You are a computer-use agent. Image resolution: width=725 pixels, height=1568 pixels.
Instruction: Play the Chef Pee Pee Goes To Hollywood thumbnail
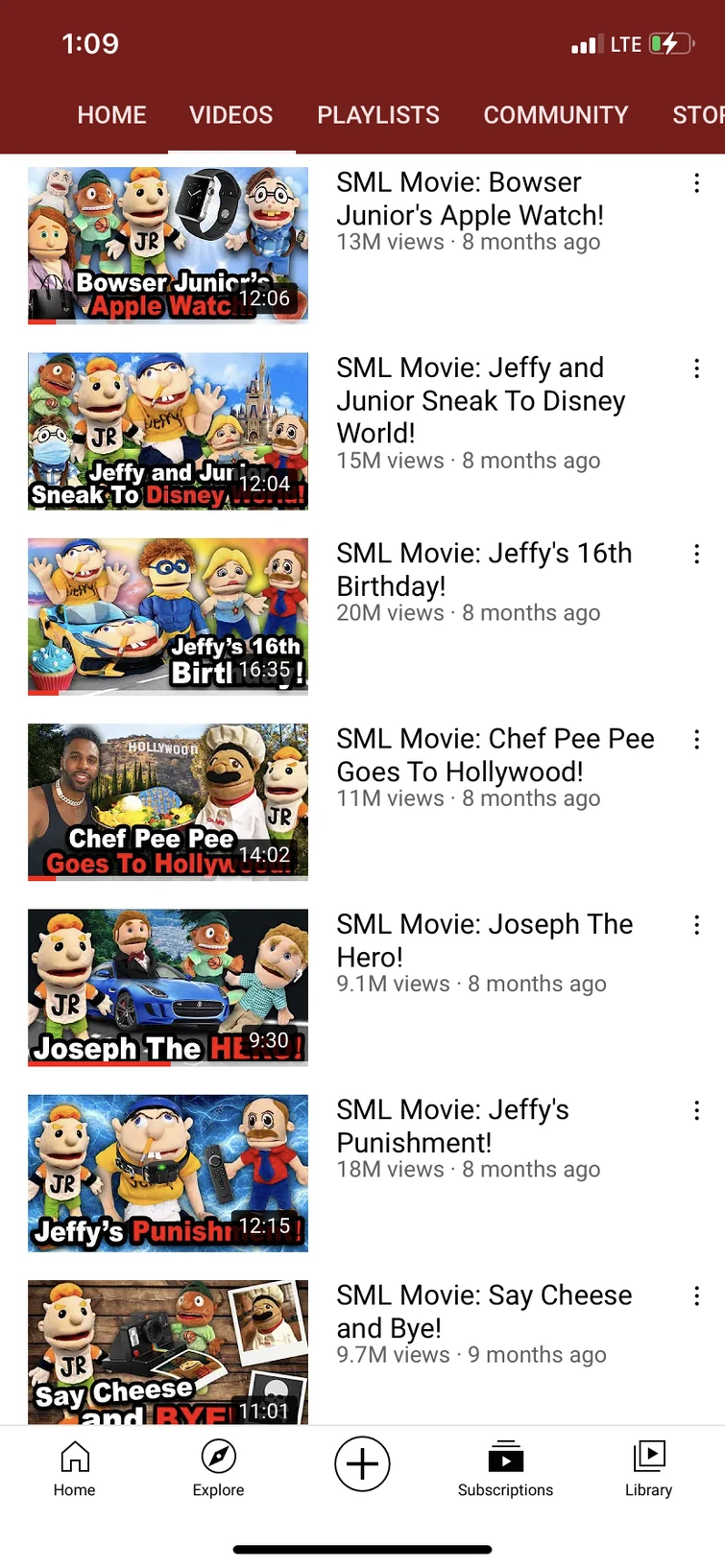tap(168, 802)
